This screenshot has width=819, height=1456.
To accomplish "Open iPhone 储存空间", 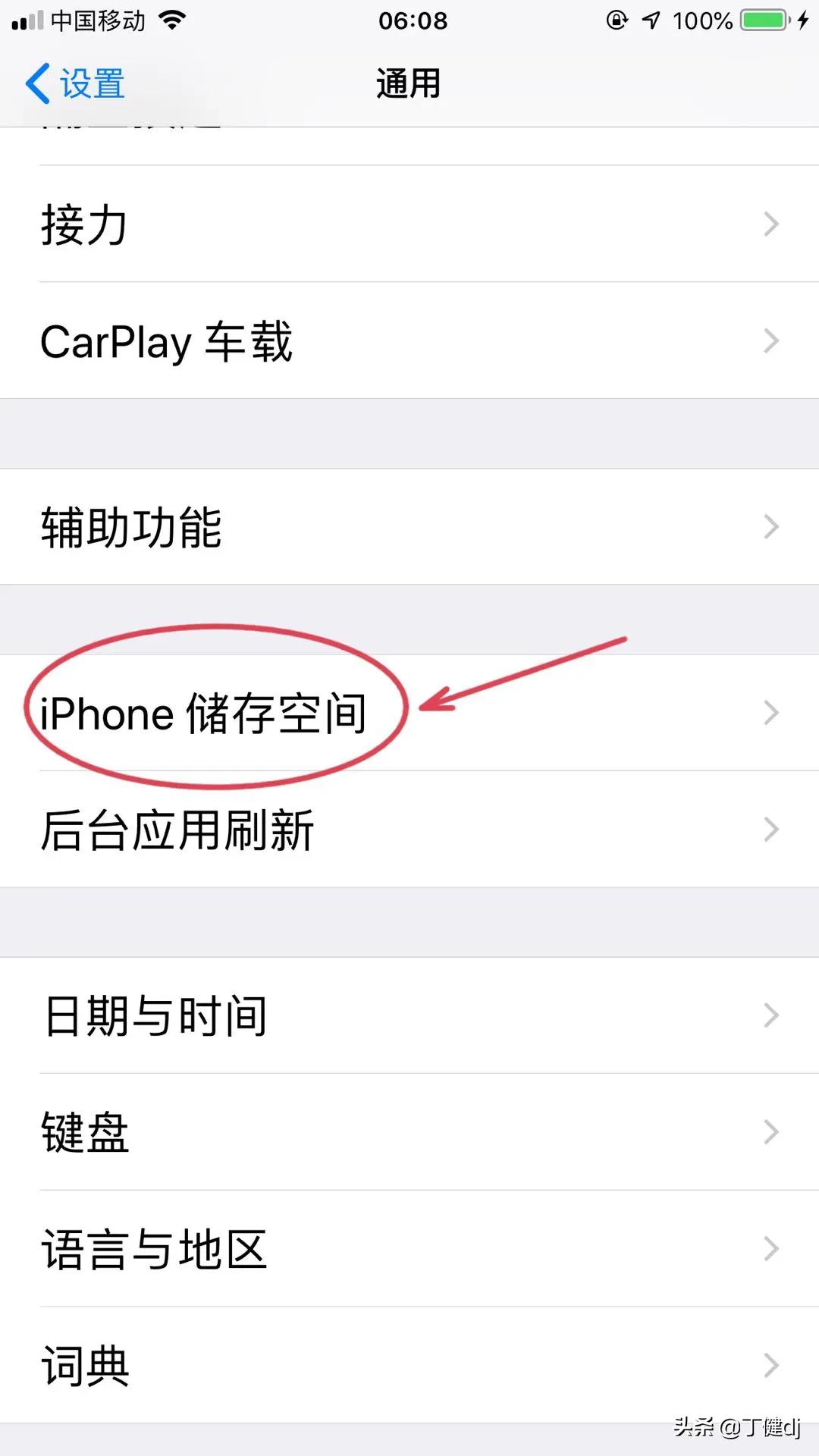I will pyautogui.click(x=409, y=713).
